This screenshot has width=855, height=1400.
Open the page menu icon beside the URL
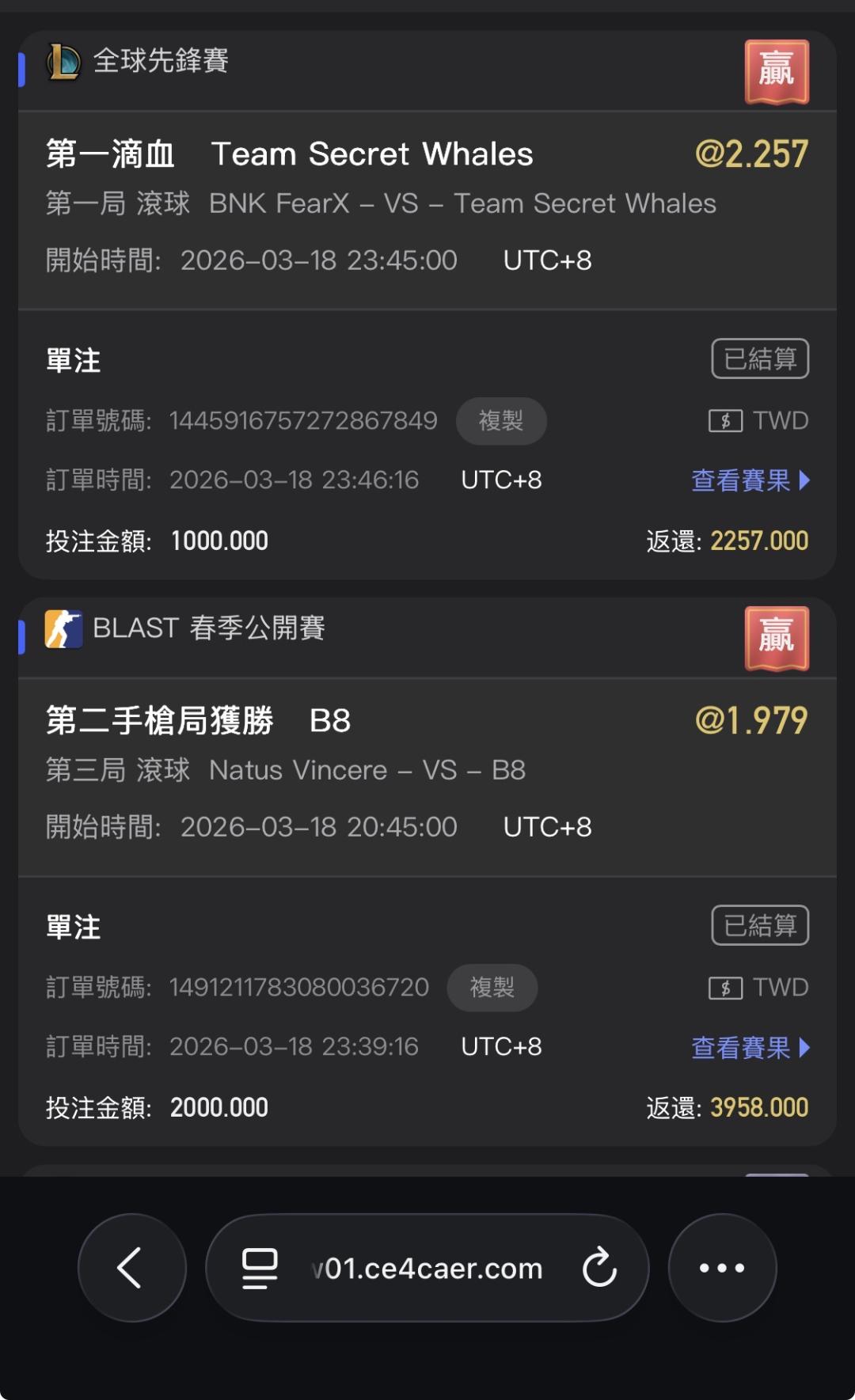(x=259, y=1267)
